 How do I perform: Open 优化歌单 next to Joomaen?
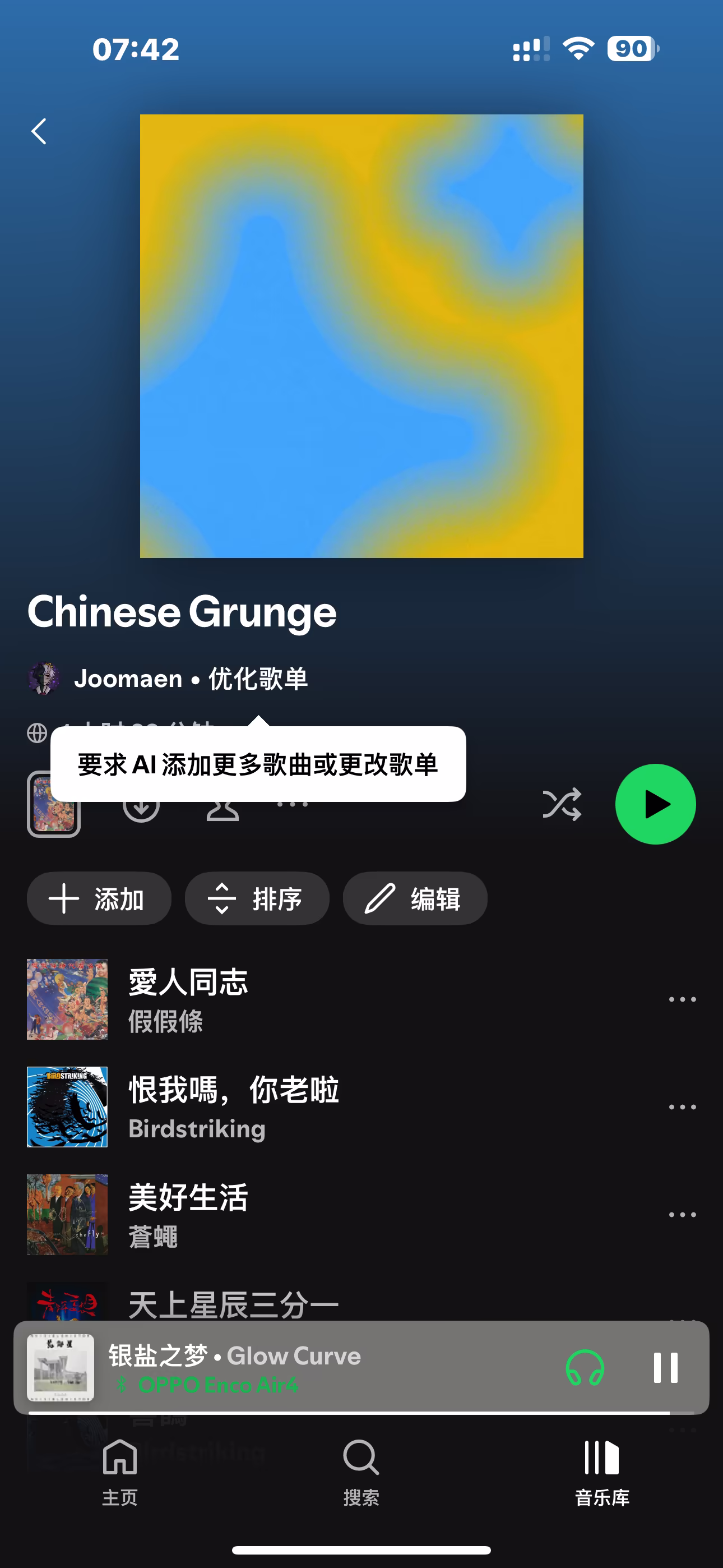258,679
